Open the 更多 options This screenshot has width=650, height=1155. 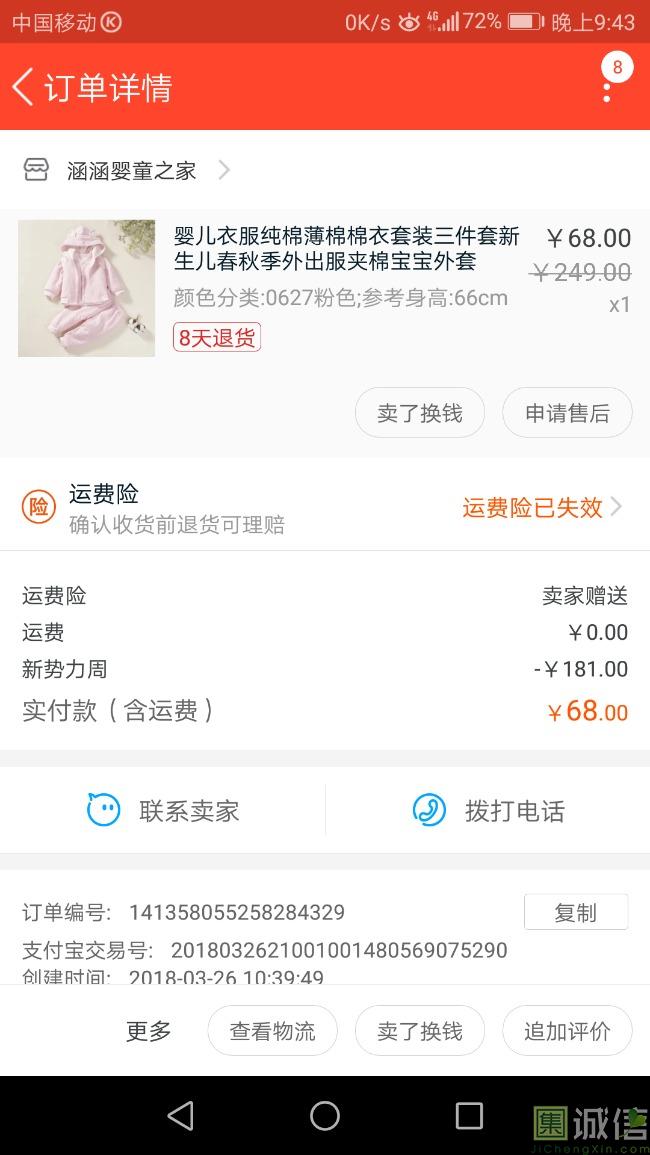coord(148,1031)
